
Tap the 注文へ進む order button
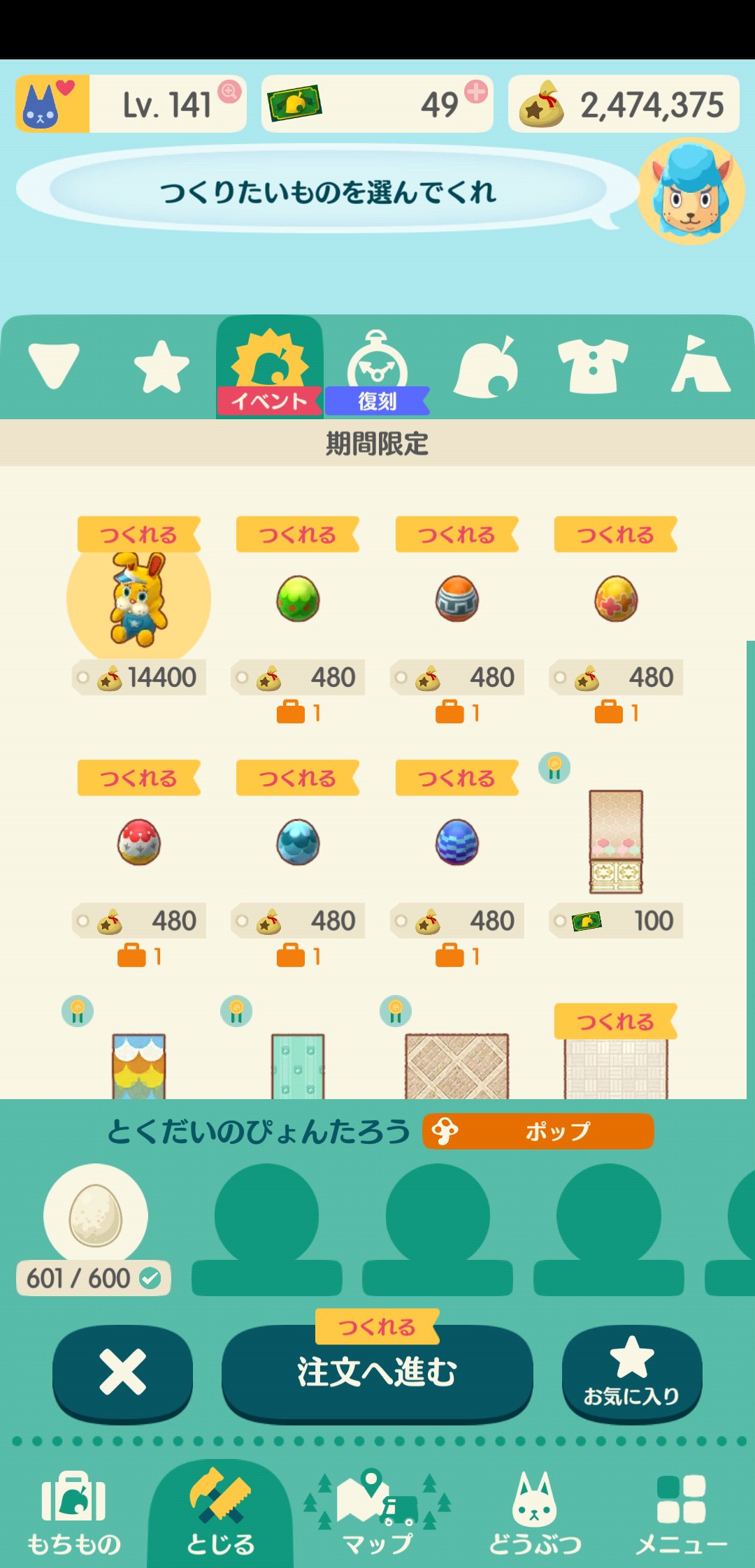coord(377,1372)
